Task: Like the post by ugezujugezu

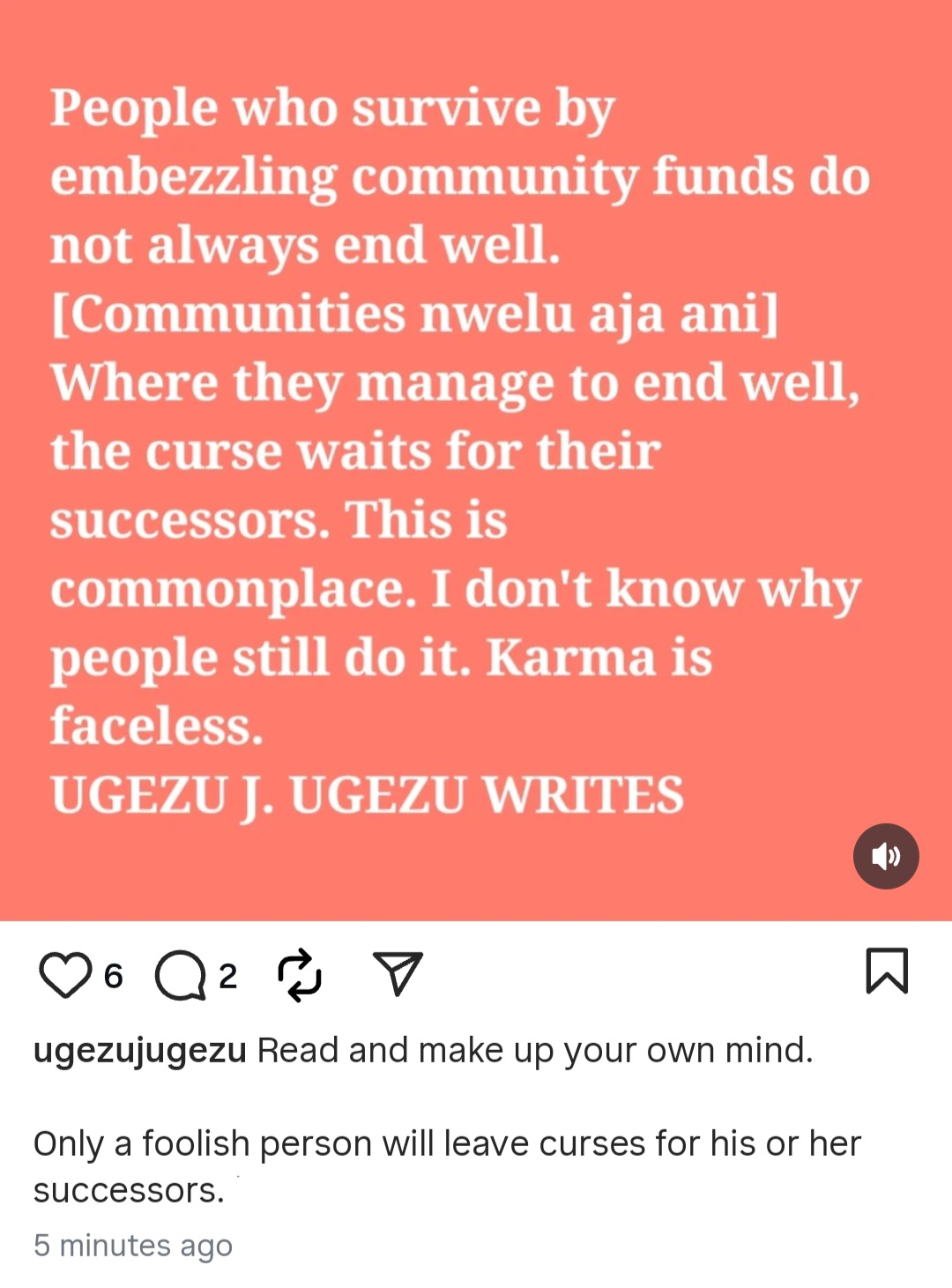Action: pyautogui.click(x=65, y=975)
